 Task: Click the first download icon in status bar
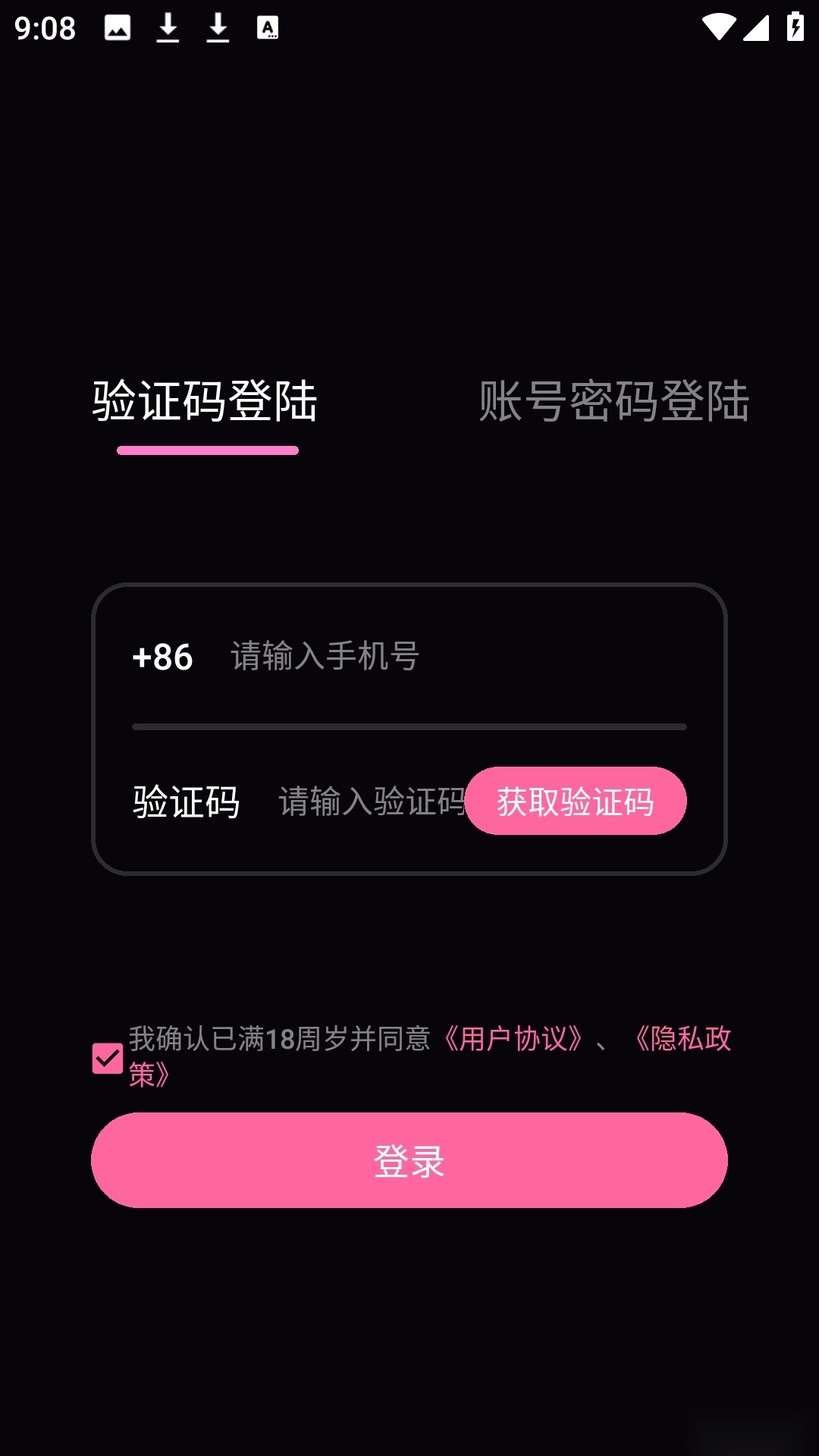tap(168, 28)
